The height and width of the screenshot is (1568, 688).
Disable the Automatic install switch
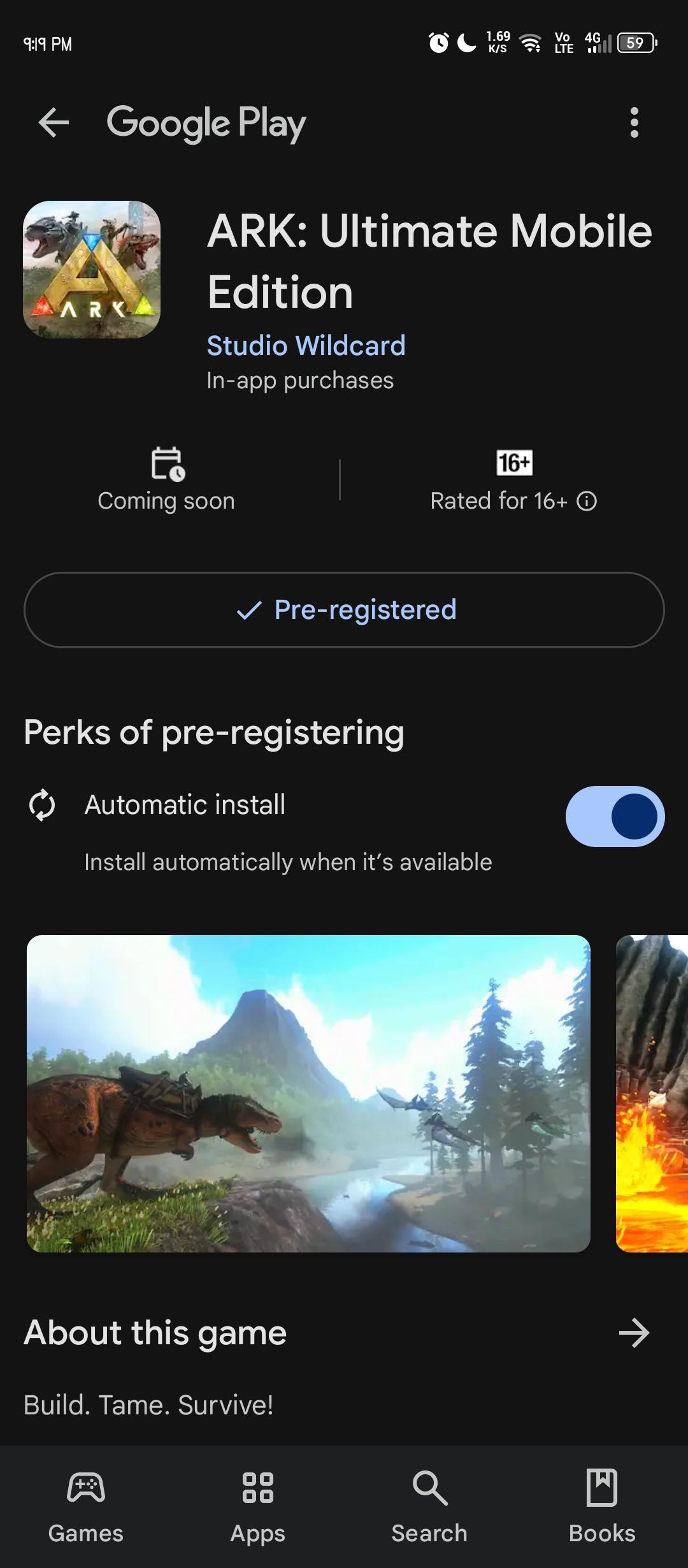(615, 817)
